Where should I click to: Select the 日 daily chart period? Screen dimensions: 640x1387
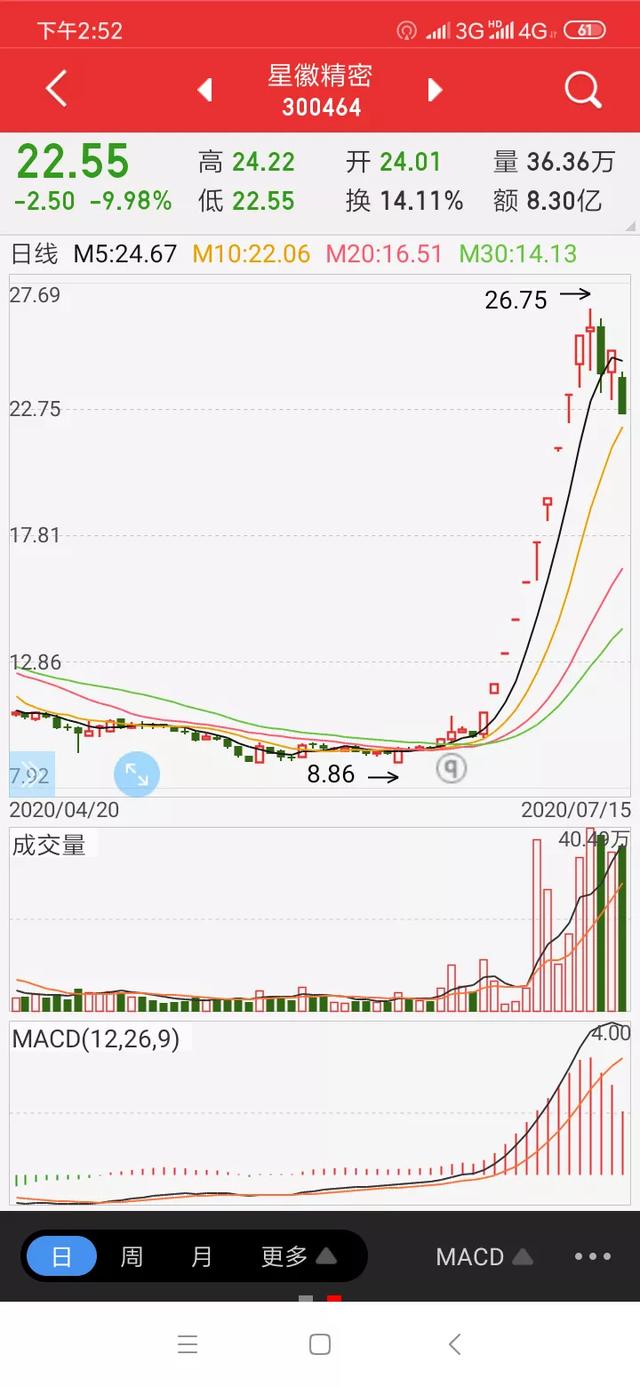[x=62, y=1256]
